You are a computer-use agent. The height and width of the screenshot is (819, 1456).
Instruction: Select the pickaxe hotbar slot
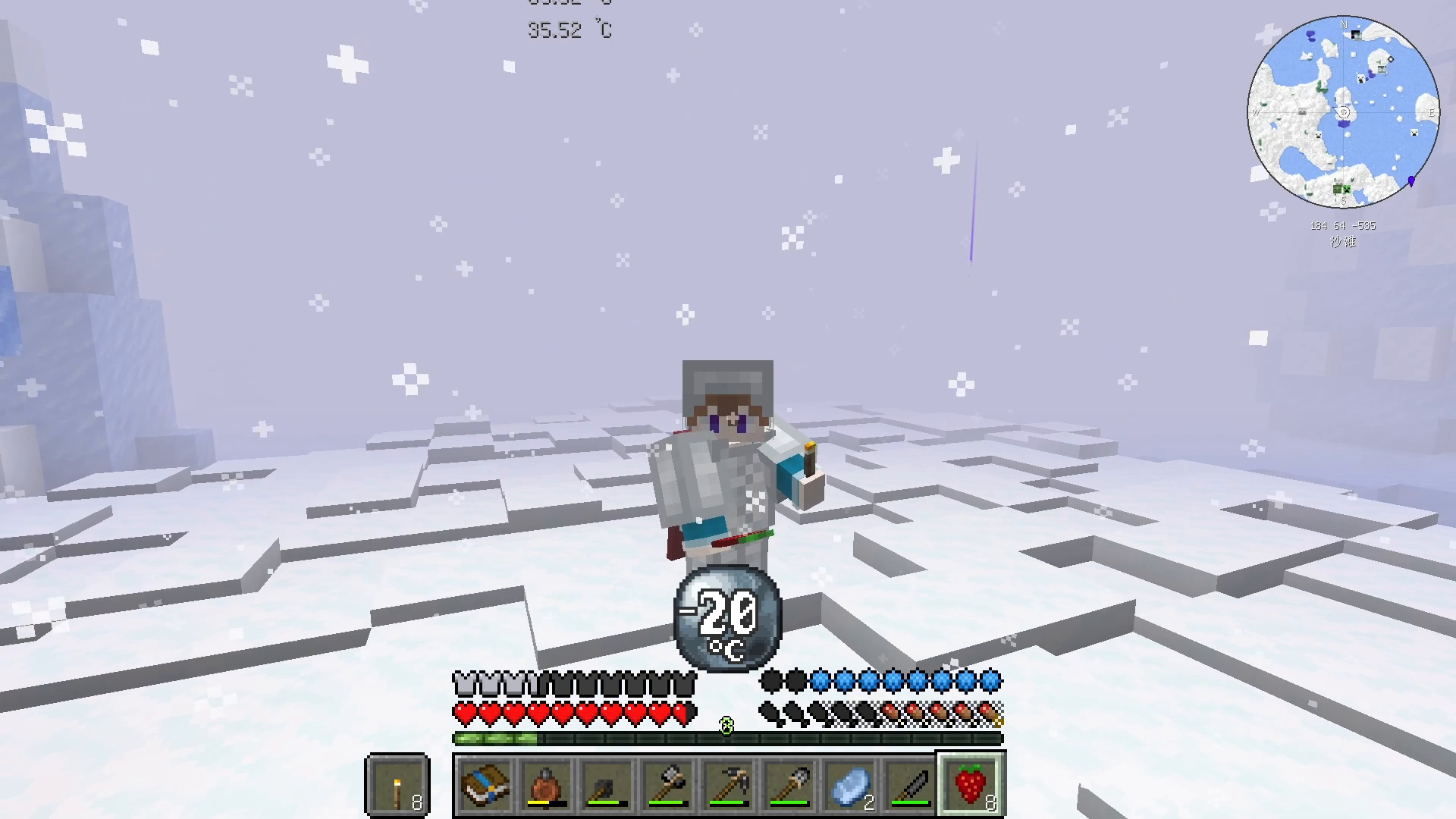tap(728, 785)
